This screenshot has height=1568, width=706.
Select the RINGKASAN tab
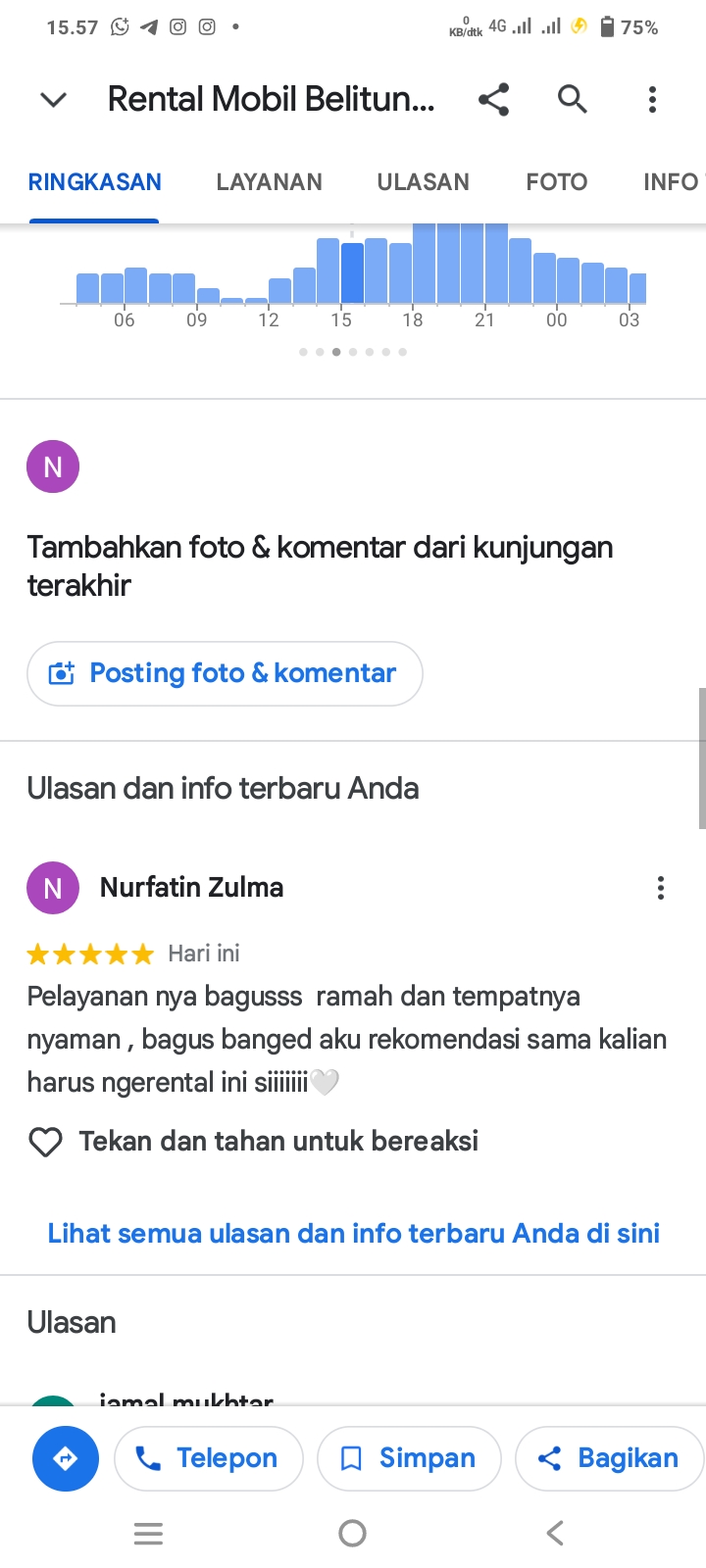(94, 181)
